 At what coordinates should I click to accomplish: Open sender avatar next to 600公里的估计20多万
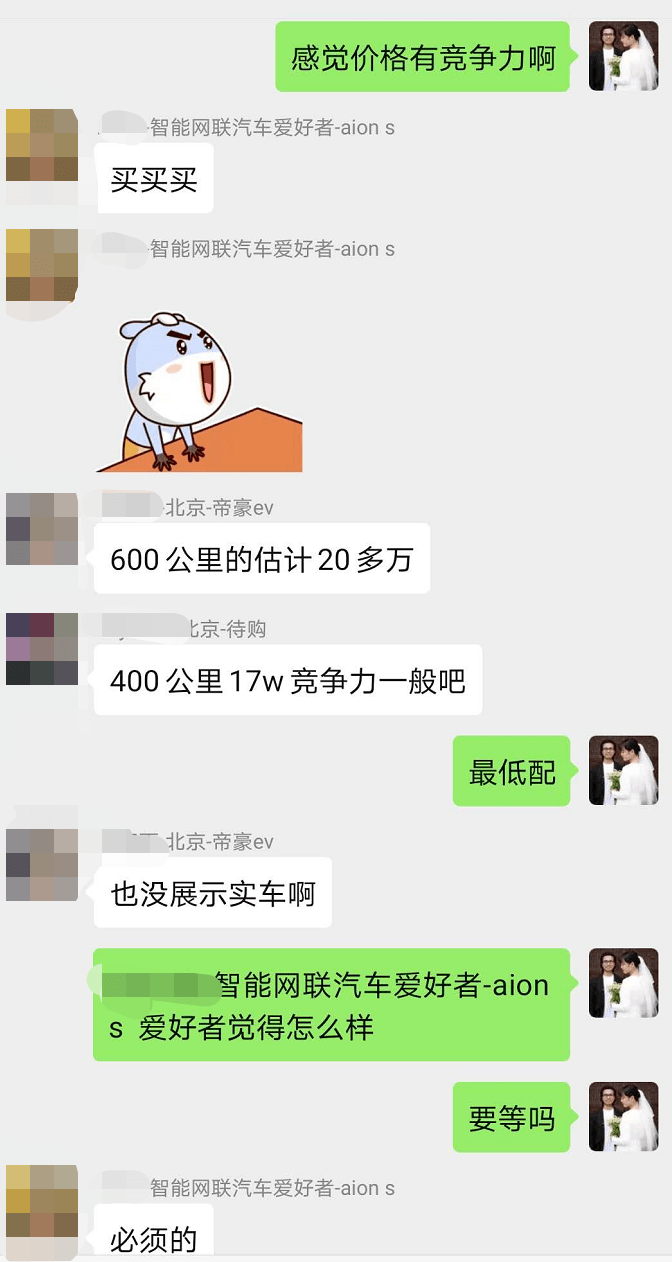pos(42,529)
